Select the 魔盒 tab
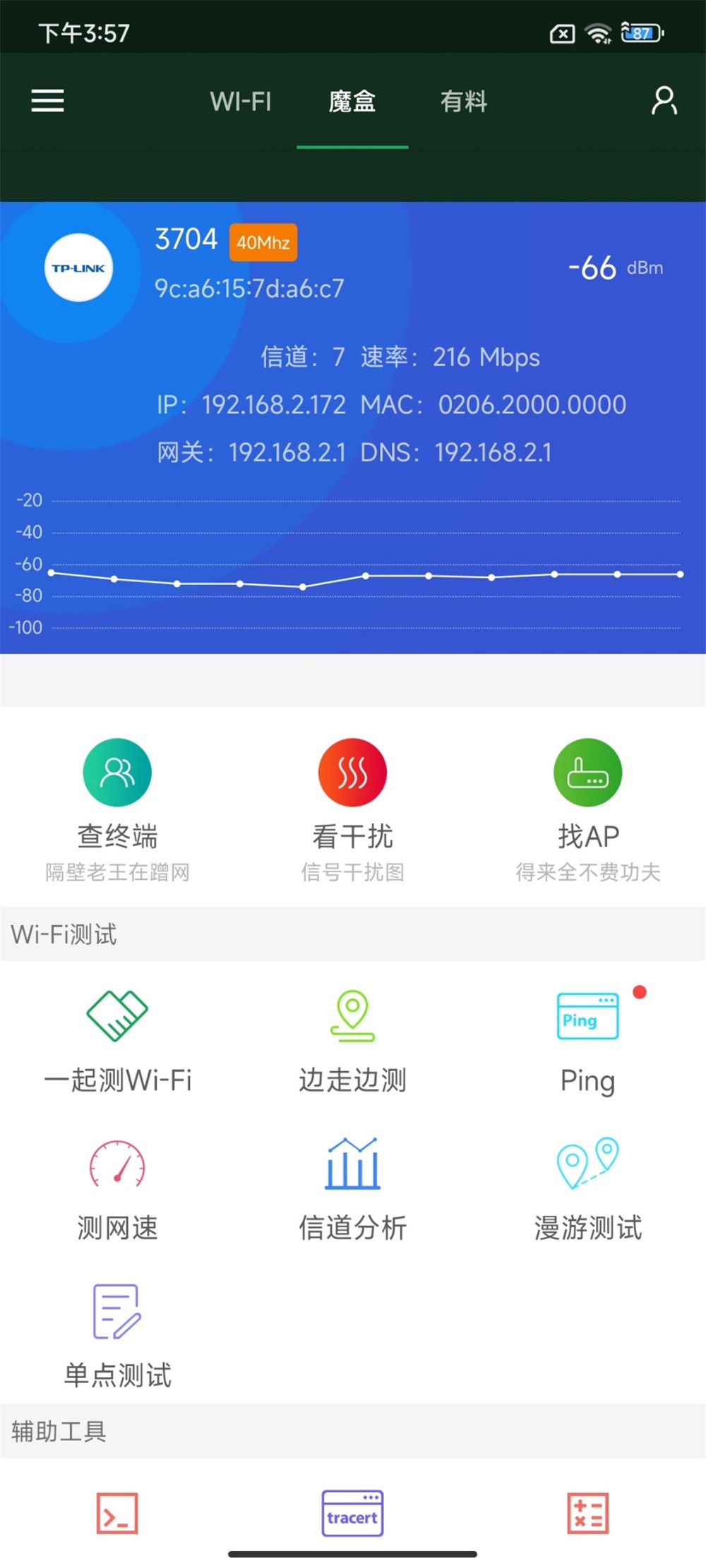 352,102
